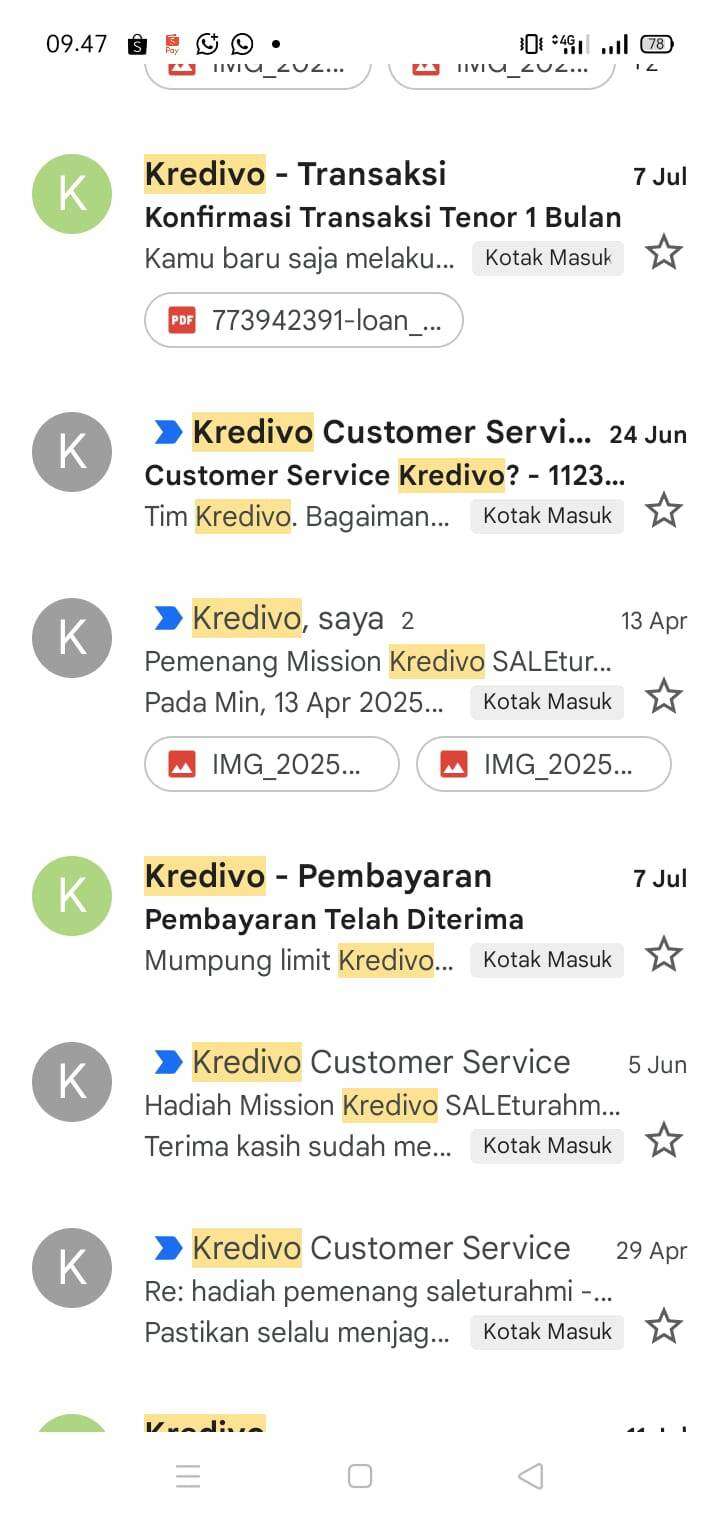720x1520 pixels.
Task: Star the 29 Apr Kredivo Customer Service email
Action: coord(664,1327)
